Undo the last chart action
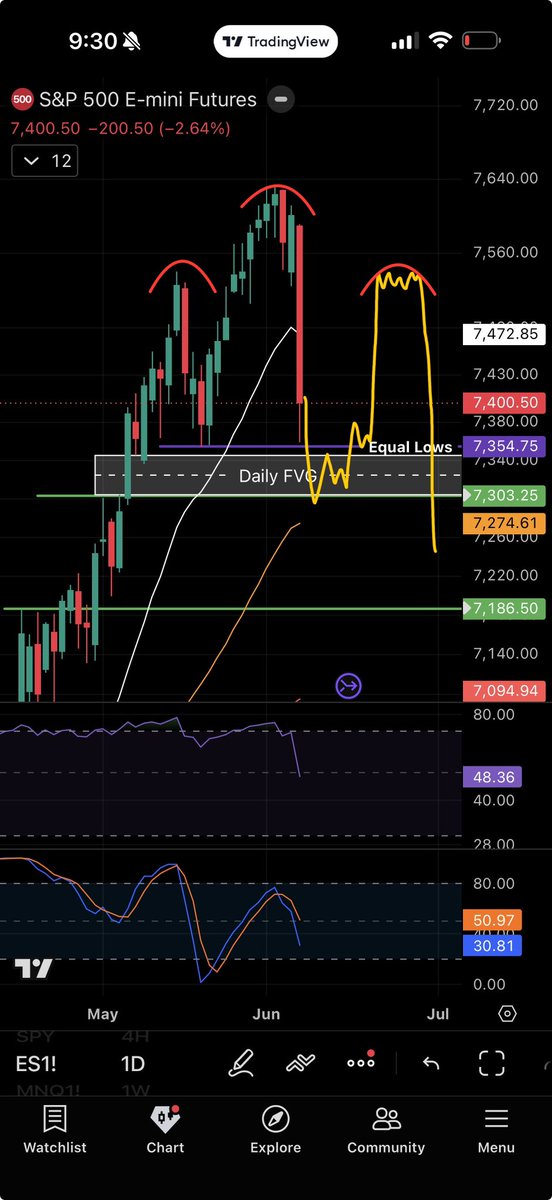 coord(431,1063)
